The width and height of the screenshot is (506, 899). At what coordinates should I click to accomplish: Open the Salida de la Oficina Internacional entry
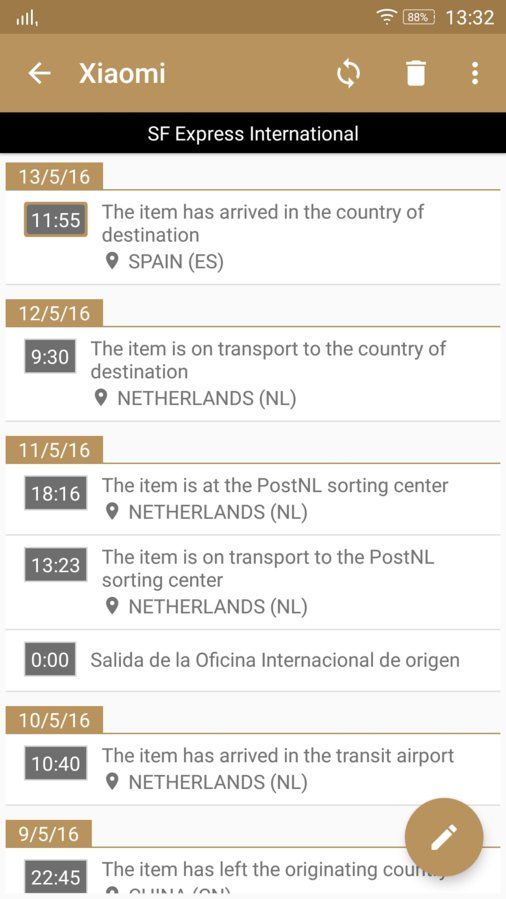click(x=253, y=660)
